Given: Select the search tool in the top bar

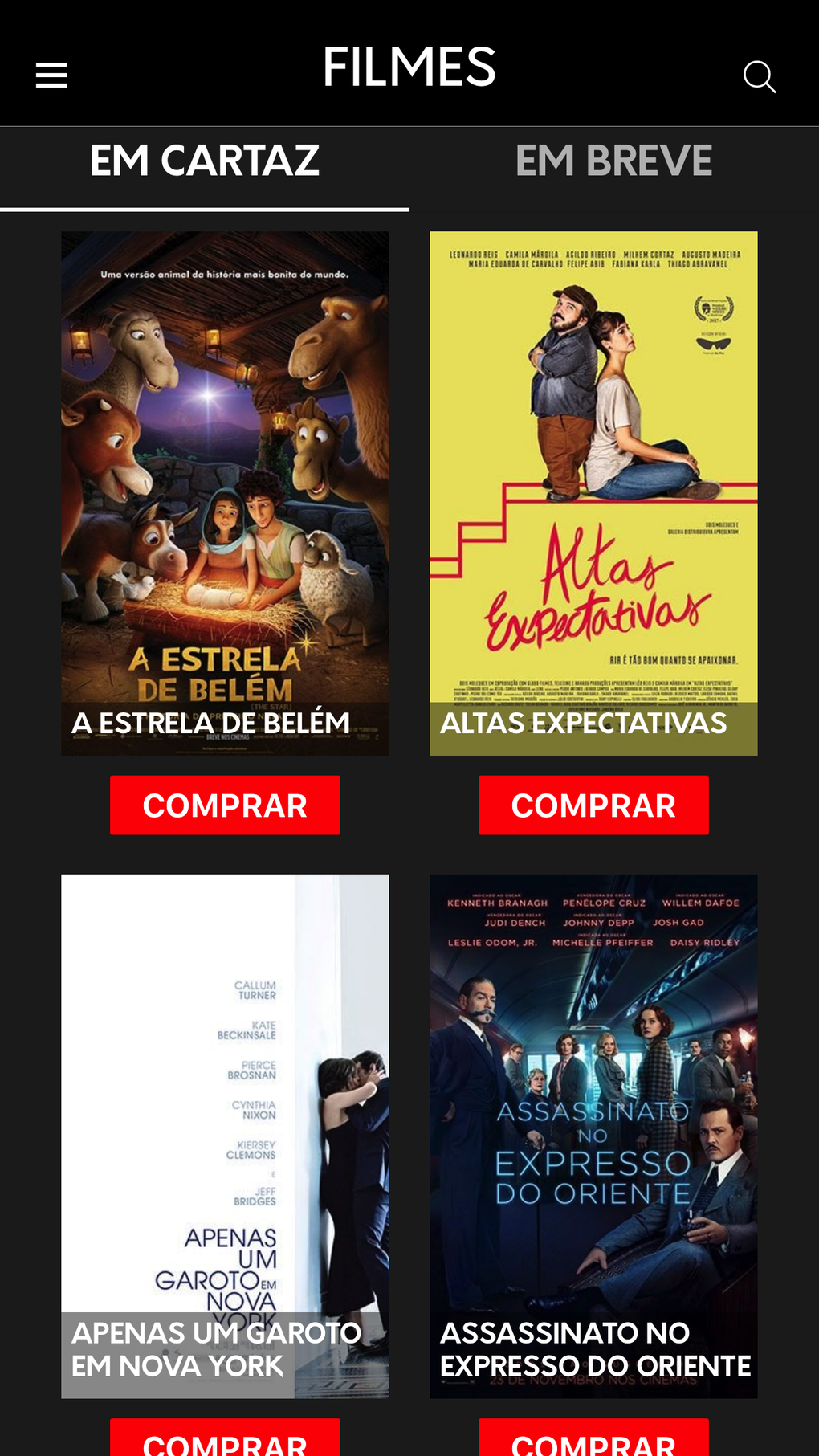Looking at the screenshot, I should tap(760, 75).
